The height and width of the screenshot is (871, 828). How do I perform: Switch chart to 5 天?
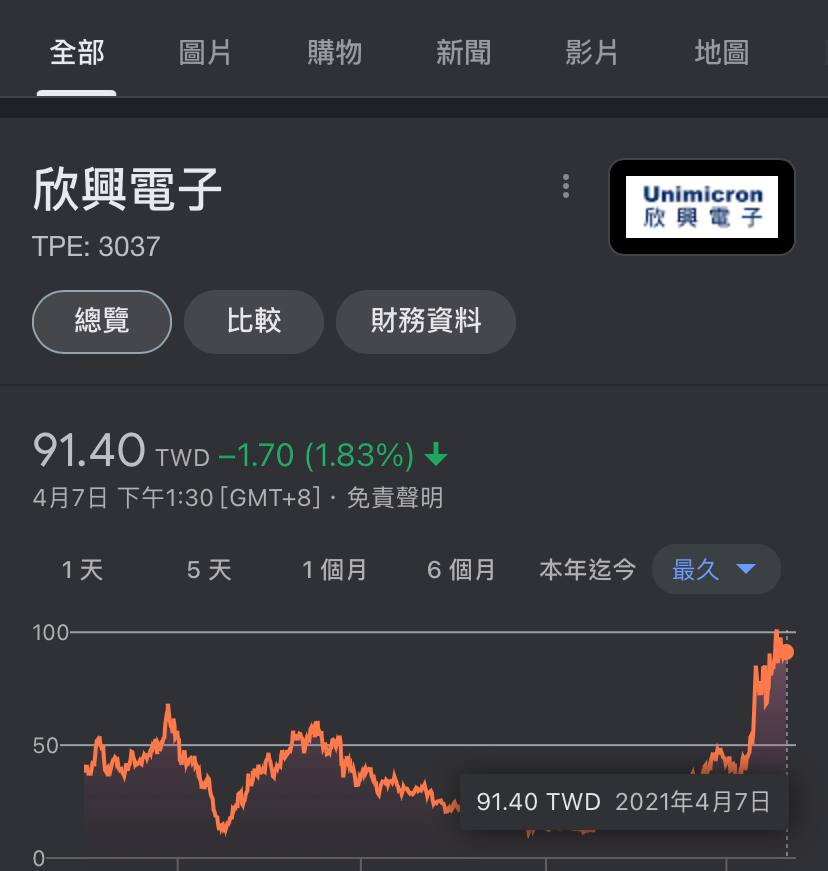point(209,570)
